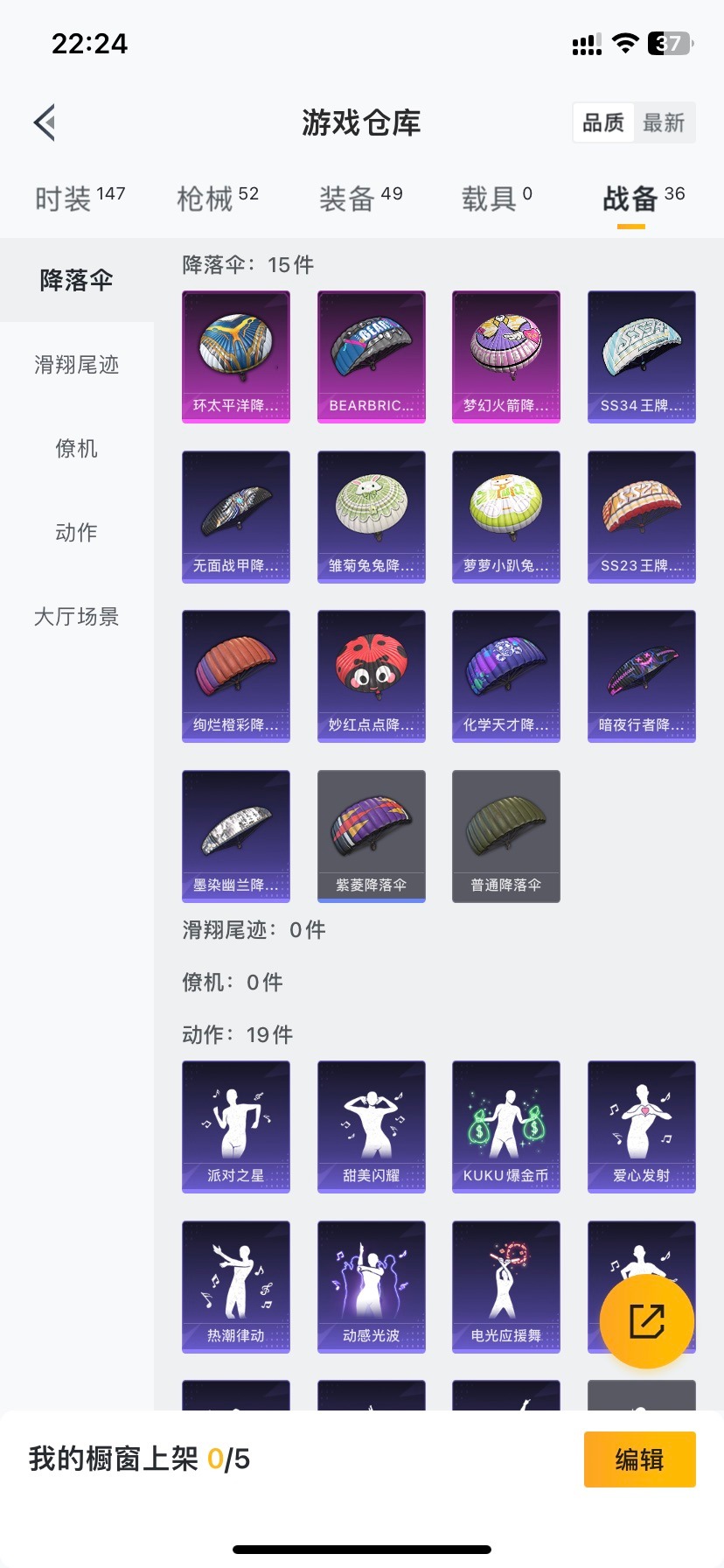Go back using the top-left arrow
This screenshot has height=1568, width=724.
pyautogui.click(x=45, y=122)
